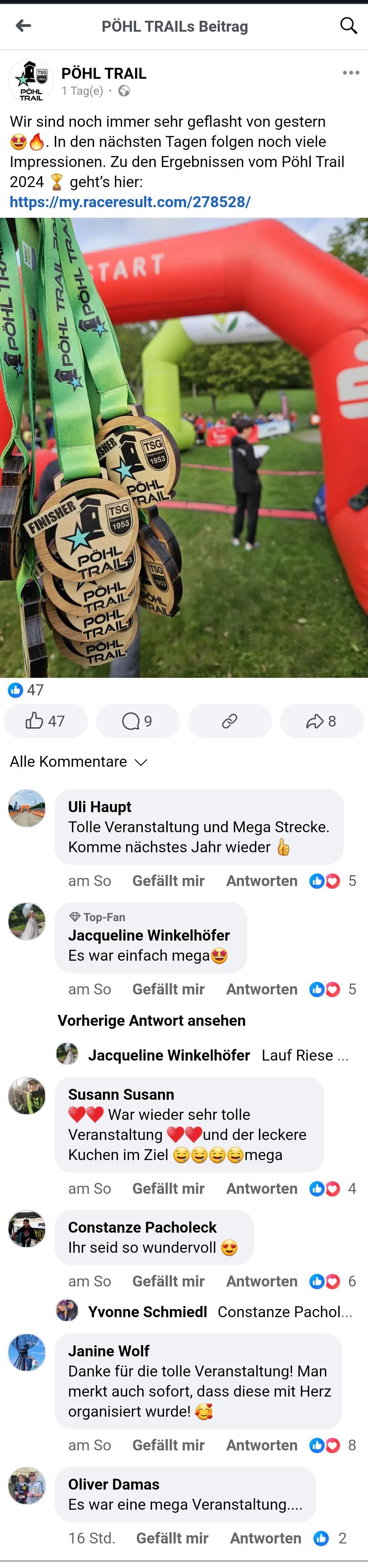The width and height of the screenshot is (368, 1568).
Task: Open the raceresult.com results link
Action: 129,201
